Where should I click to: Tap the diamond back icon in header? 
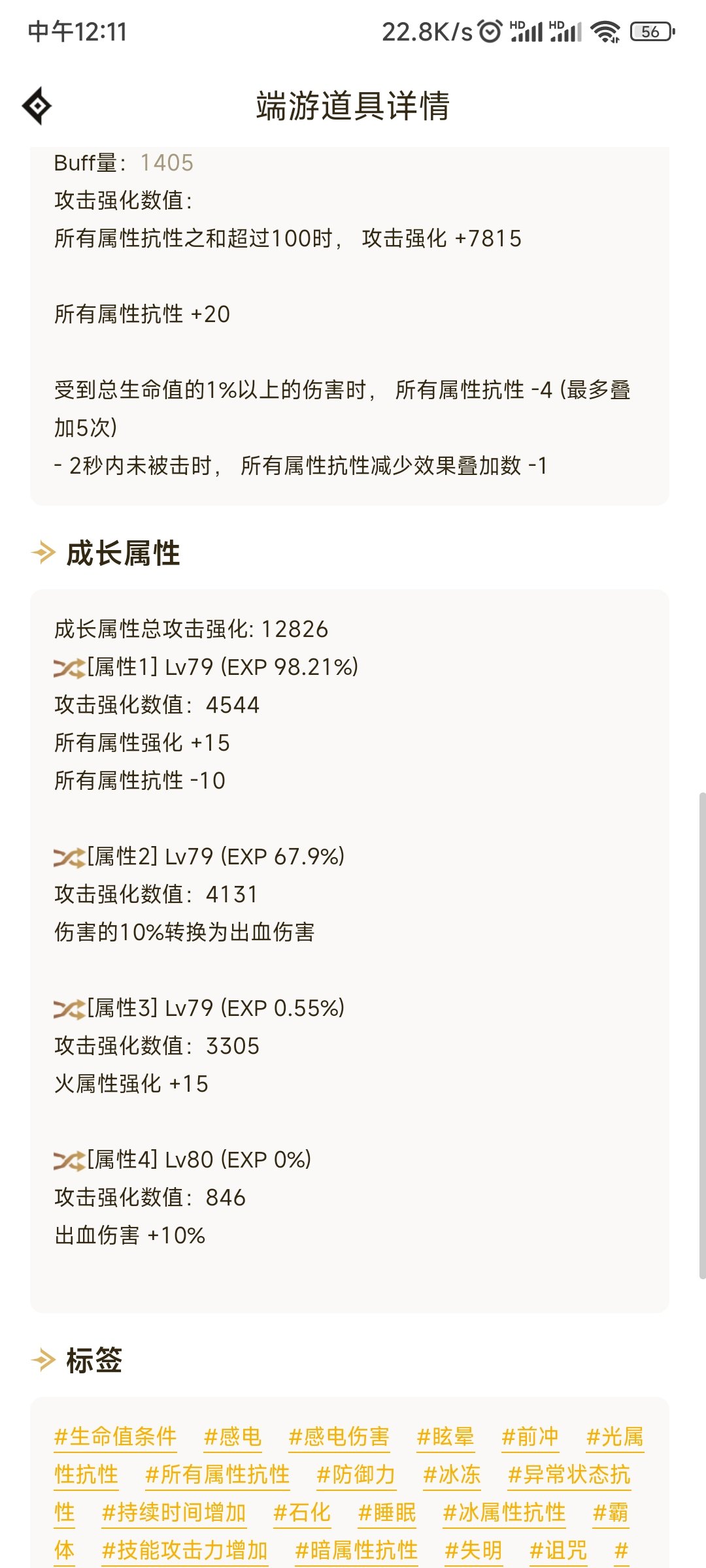pyautogui.click(x=37, y=106)
